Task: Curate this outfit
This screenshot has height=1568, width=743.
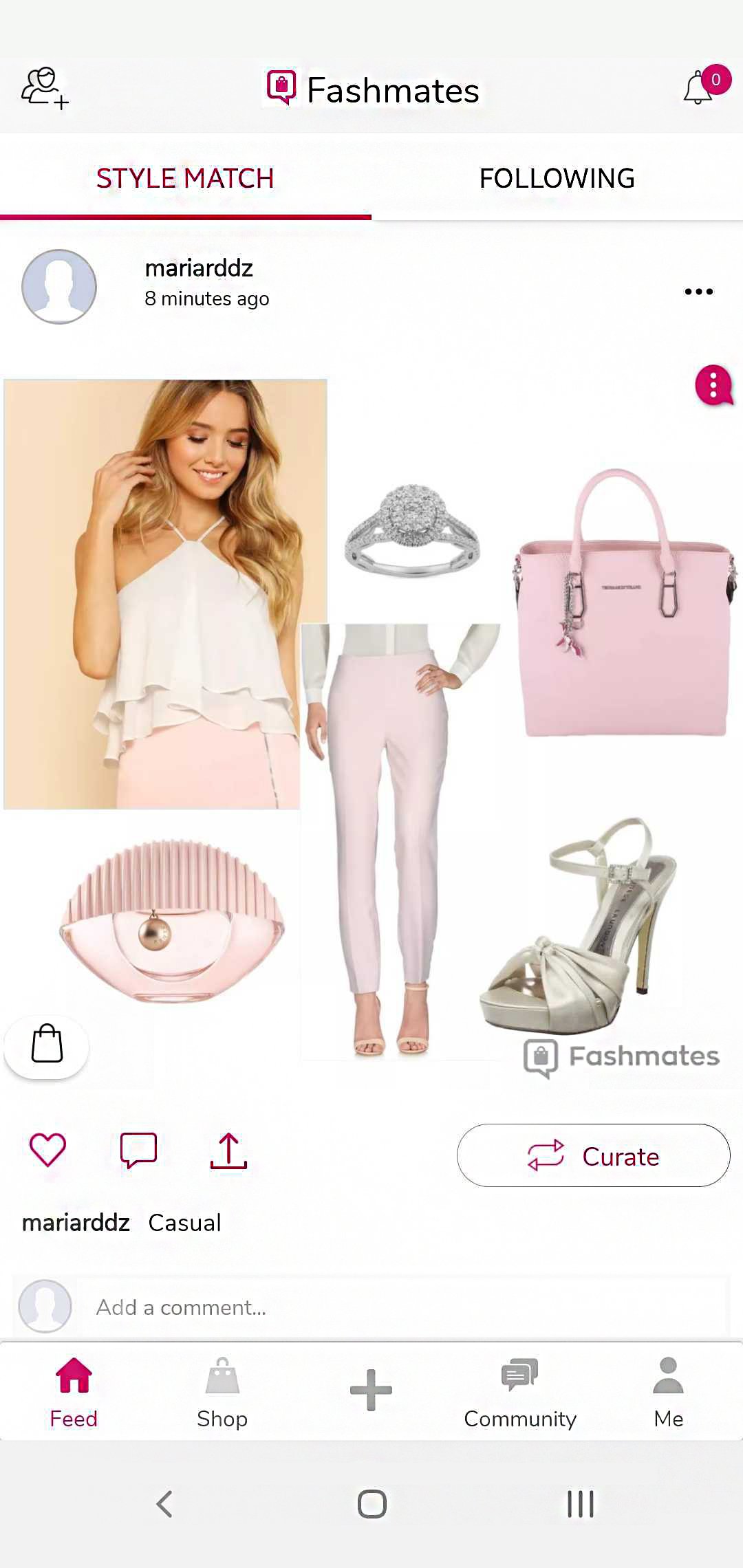Action: tap(593, 1155)
